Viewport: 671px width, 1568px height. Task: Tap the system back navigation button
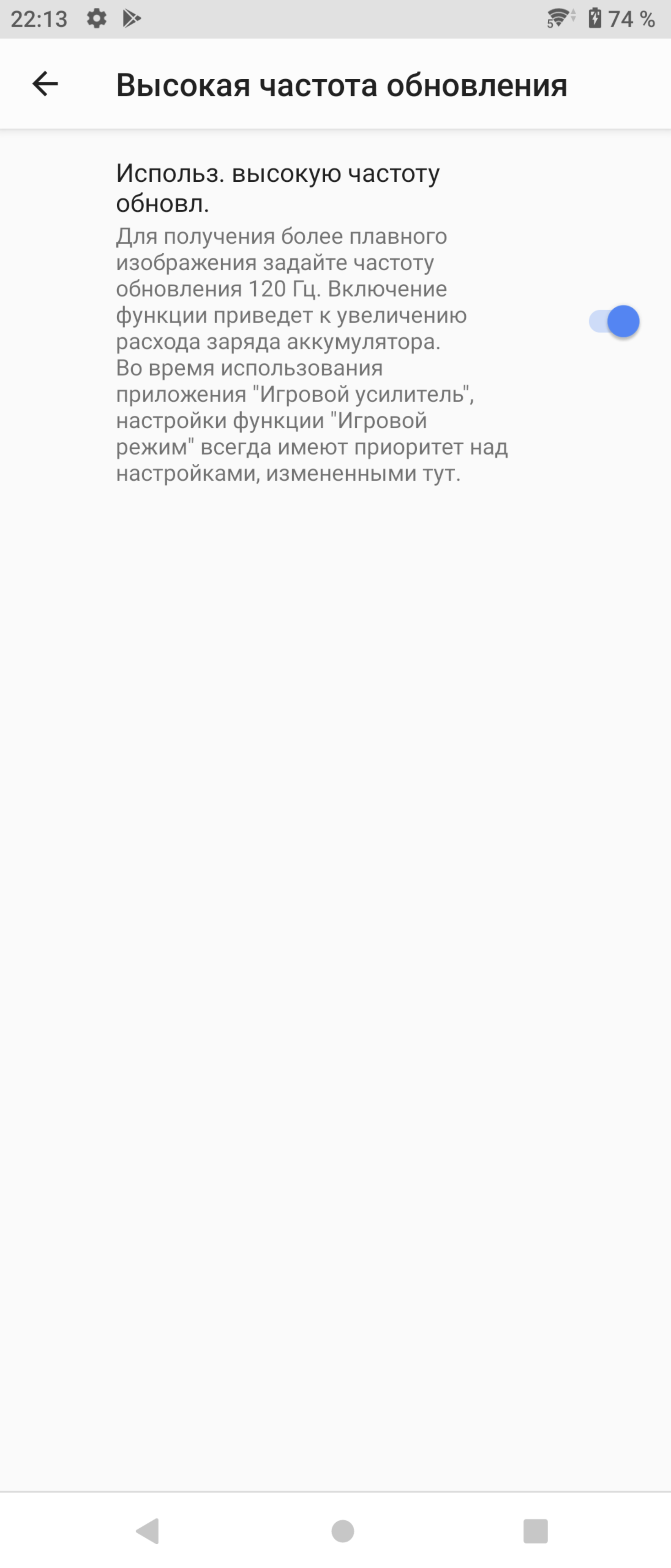click(x=148, y=1530)
